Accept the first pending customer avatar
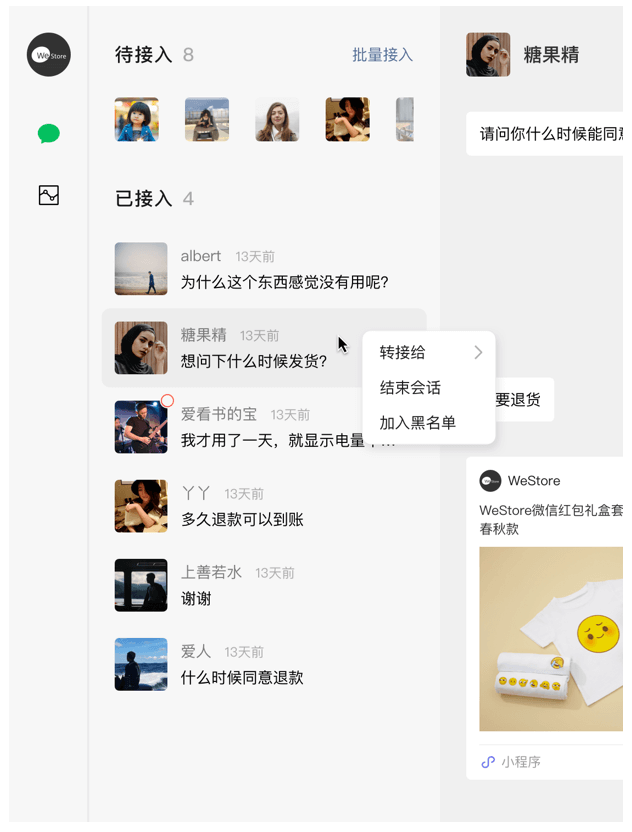This screenshot has width=632, height=832. pyautogui.click(x=136, y=120)
